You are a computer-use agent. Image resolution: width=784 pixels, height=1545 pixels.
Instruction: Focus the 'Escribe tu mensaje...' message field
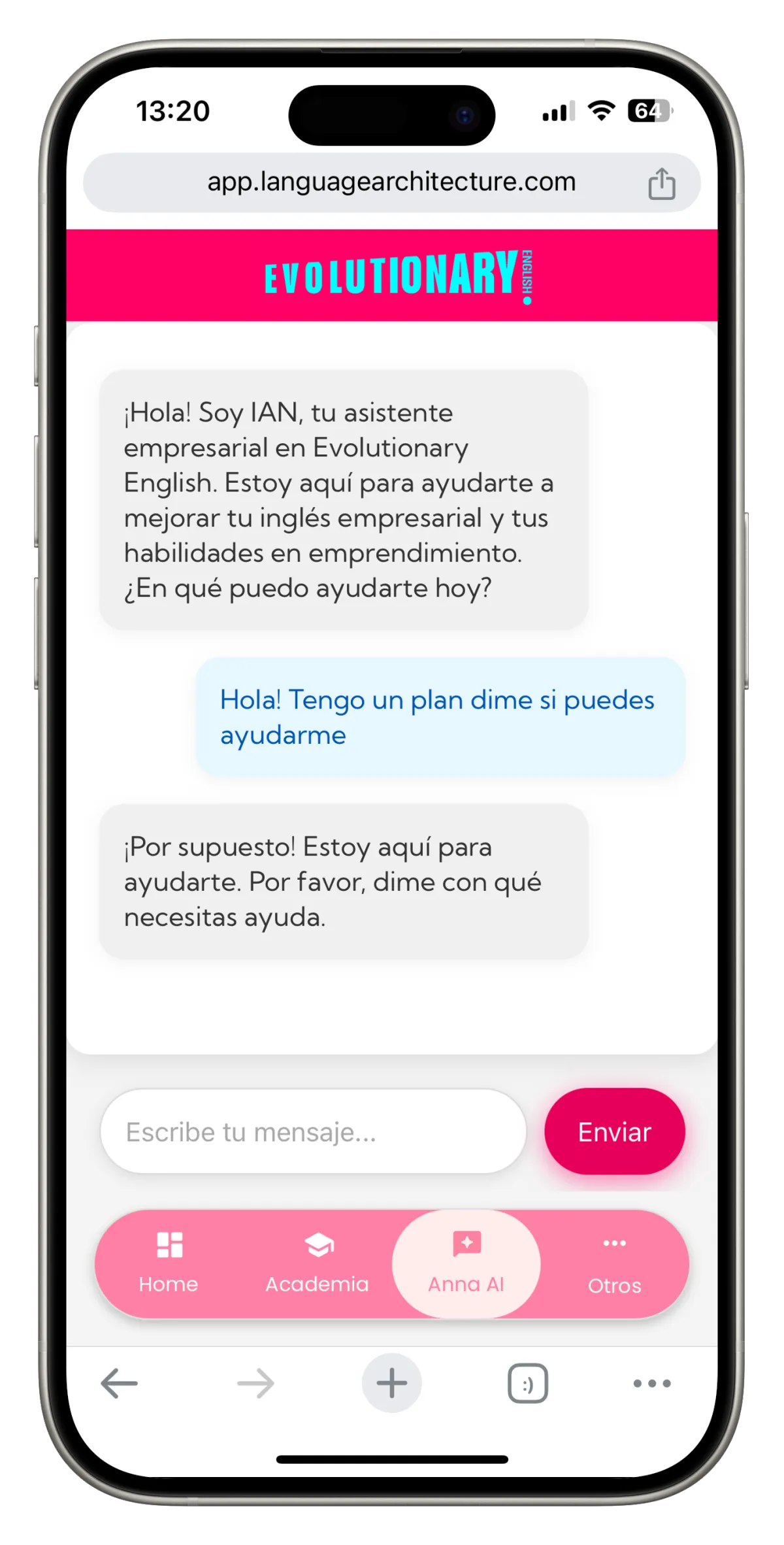(313, 1131)
